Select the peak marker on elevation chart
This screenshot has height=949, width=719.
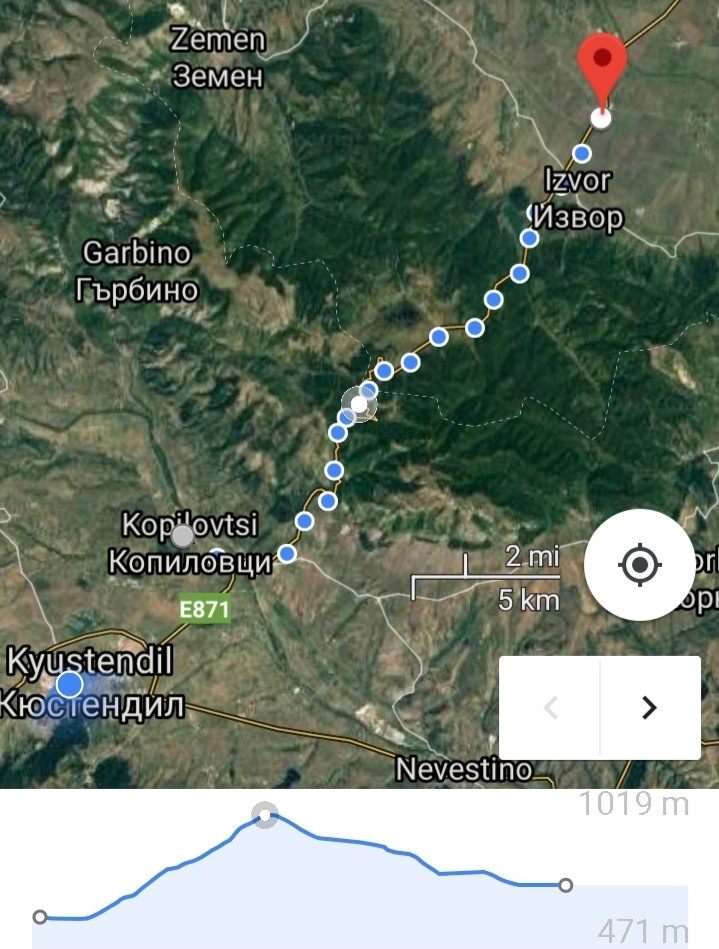coord(264,815)
